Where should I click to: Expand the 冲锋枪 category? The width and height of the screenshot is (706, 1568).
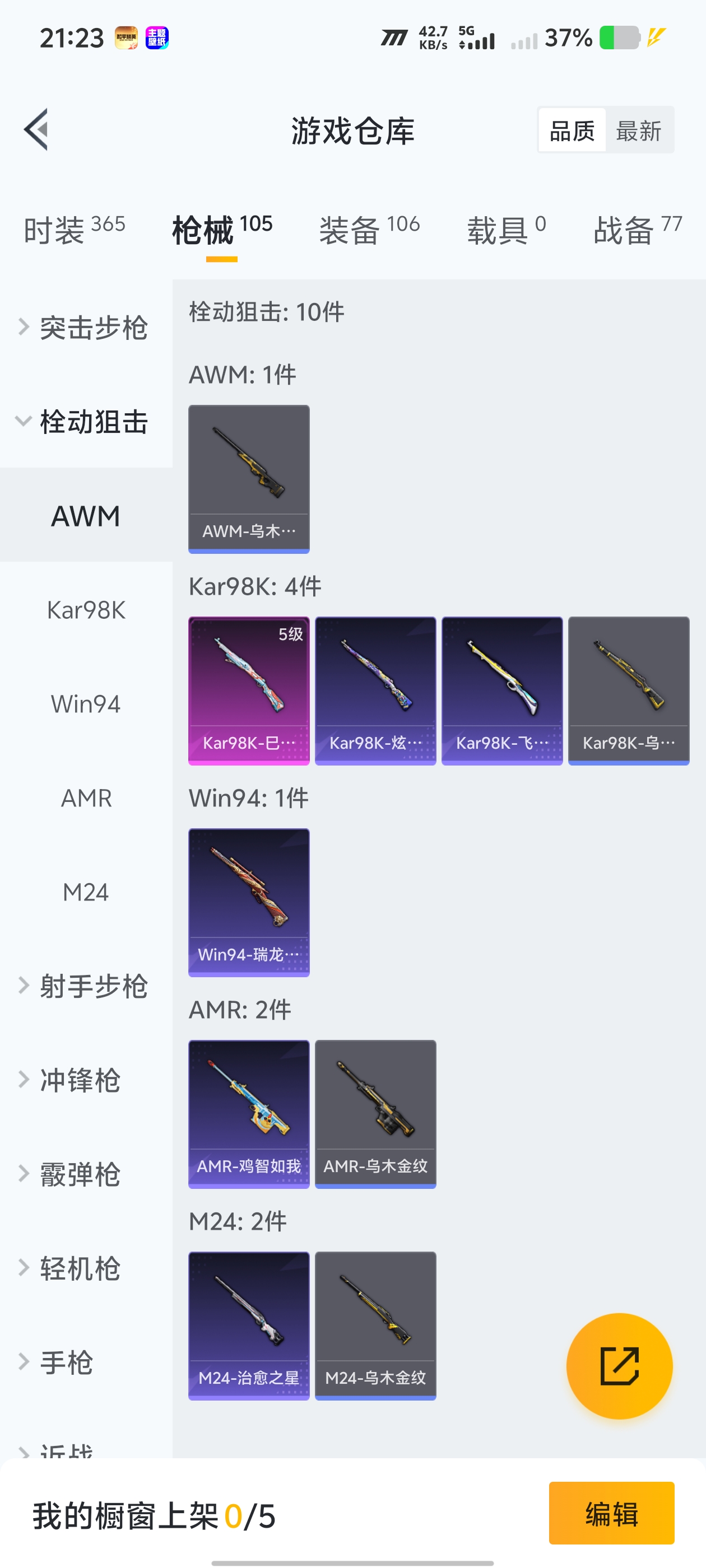[79, 1080]
